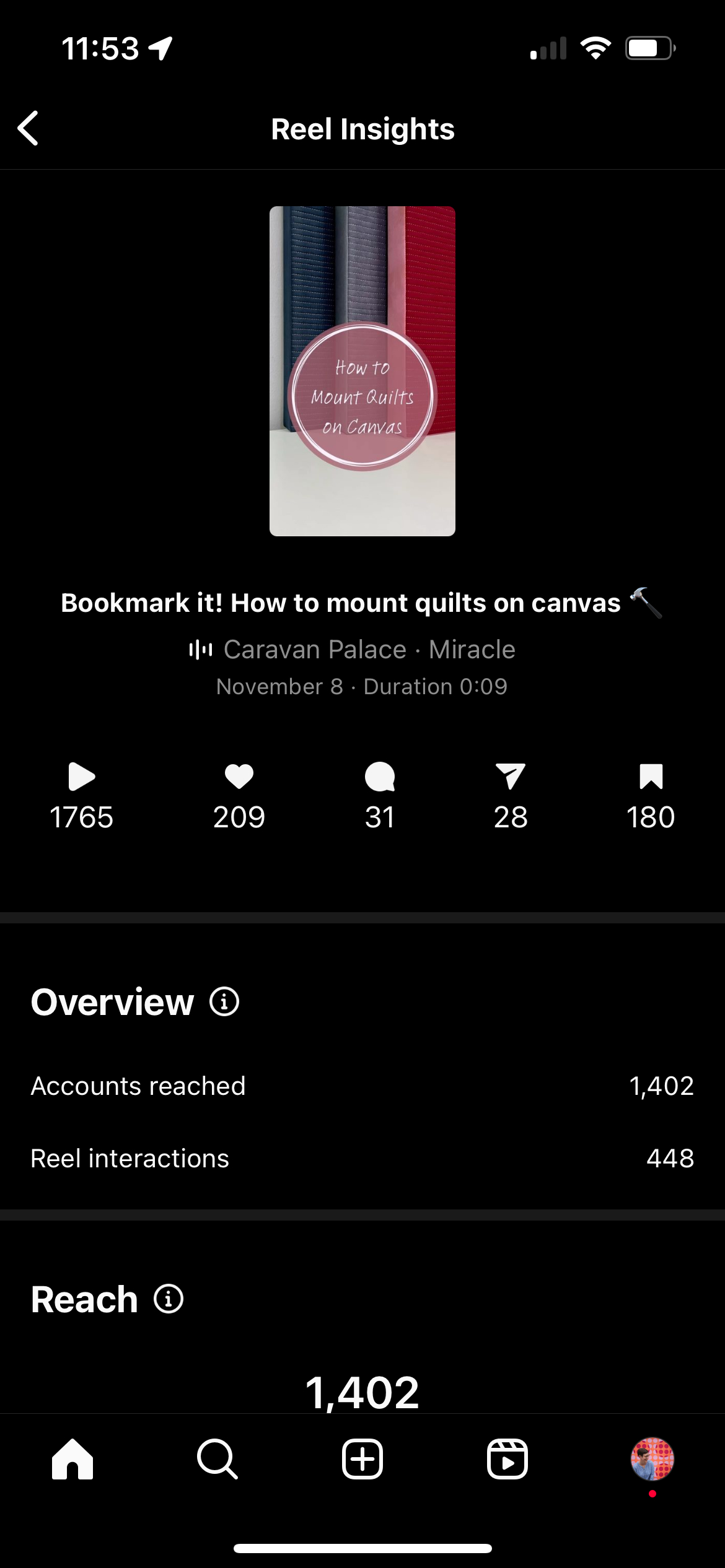Open the quilt reel thumbnail
Viewport: 725px width, 1568px height.
click(x=362, y=371)
